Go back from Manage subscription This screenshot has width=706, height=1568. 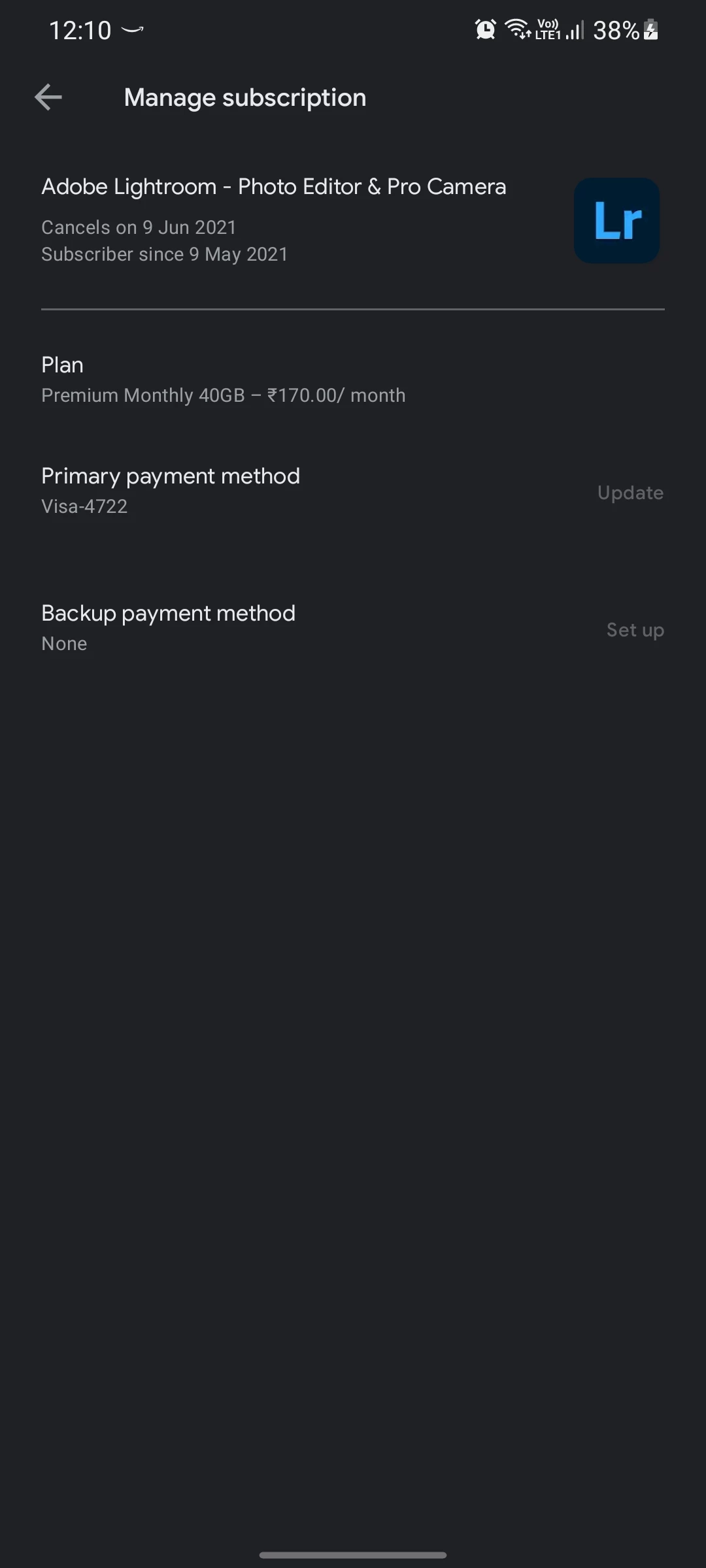click(x=48, y=97)
